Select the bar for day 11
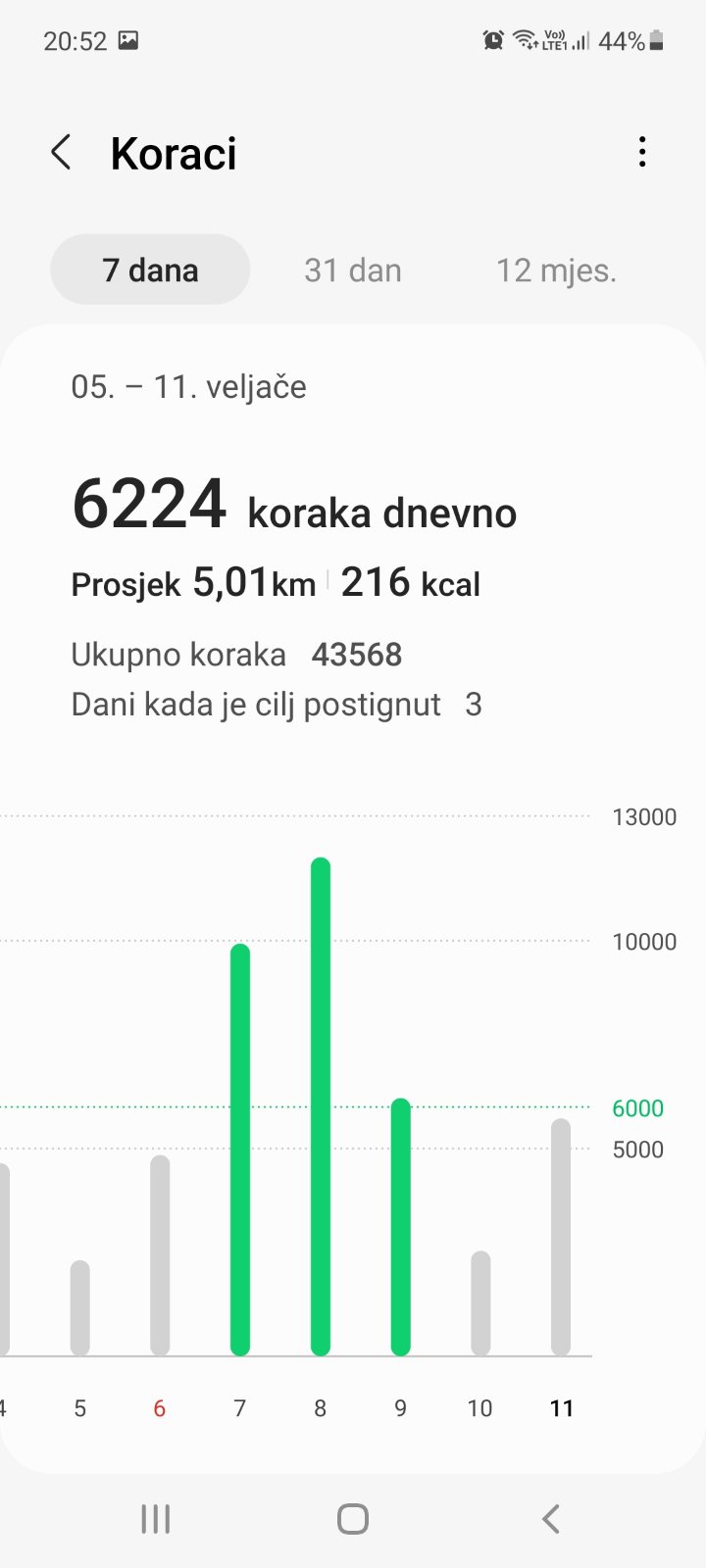 click(561, 1237)
